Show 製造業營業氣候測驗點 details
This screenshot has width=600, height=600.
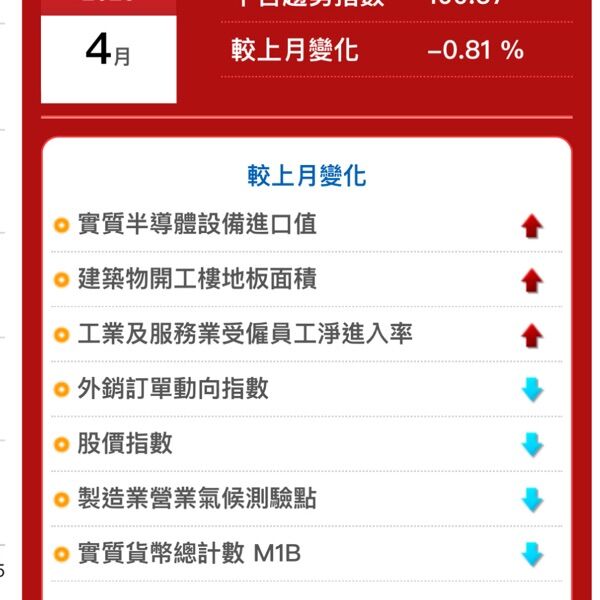point(197,497)
